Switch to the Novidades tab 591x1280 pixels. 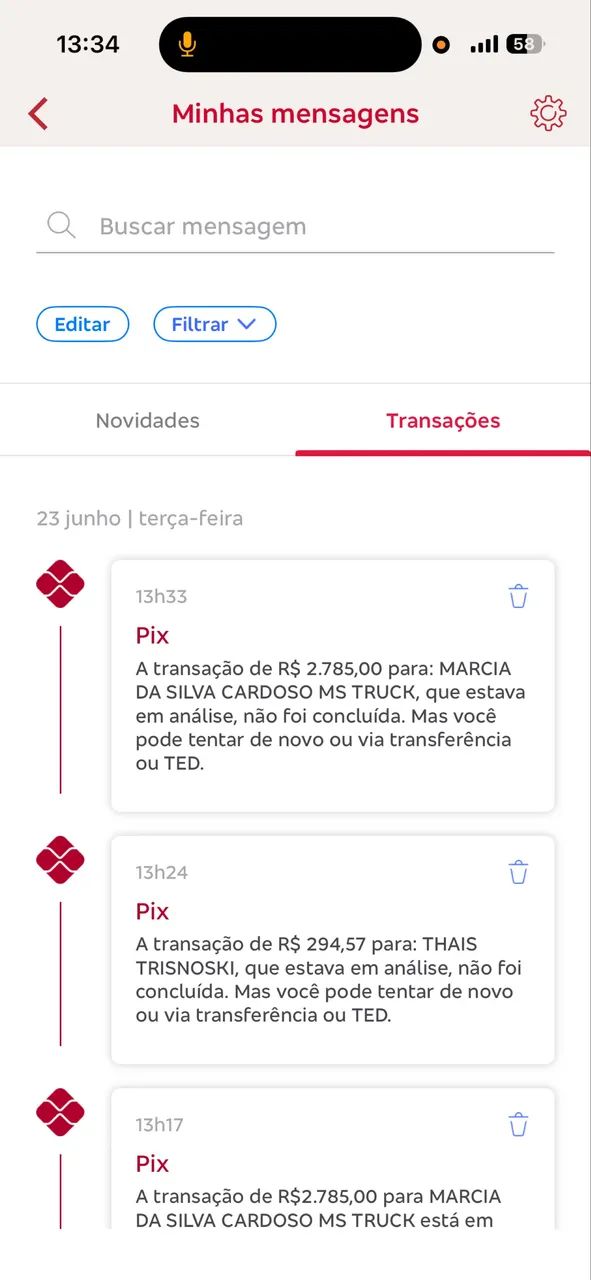[x=148, y=421]
